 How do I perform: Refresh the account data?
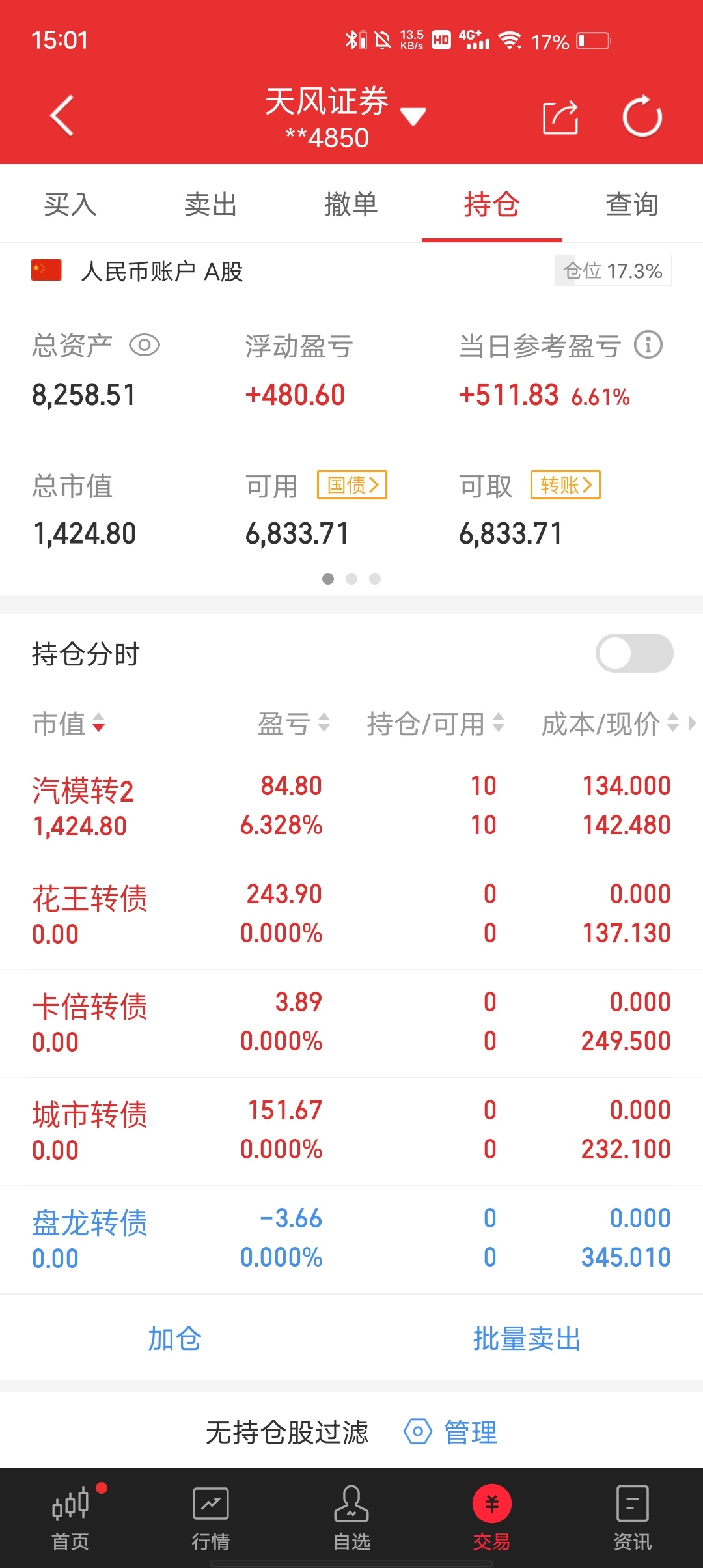[x=642, y=117]
